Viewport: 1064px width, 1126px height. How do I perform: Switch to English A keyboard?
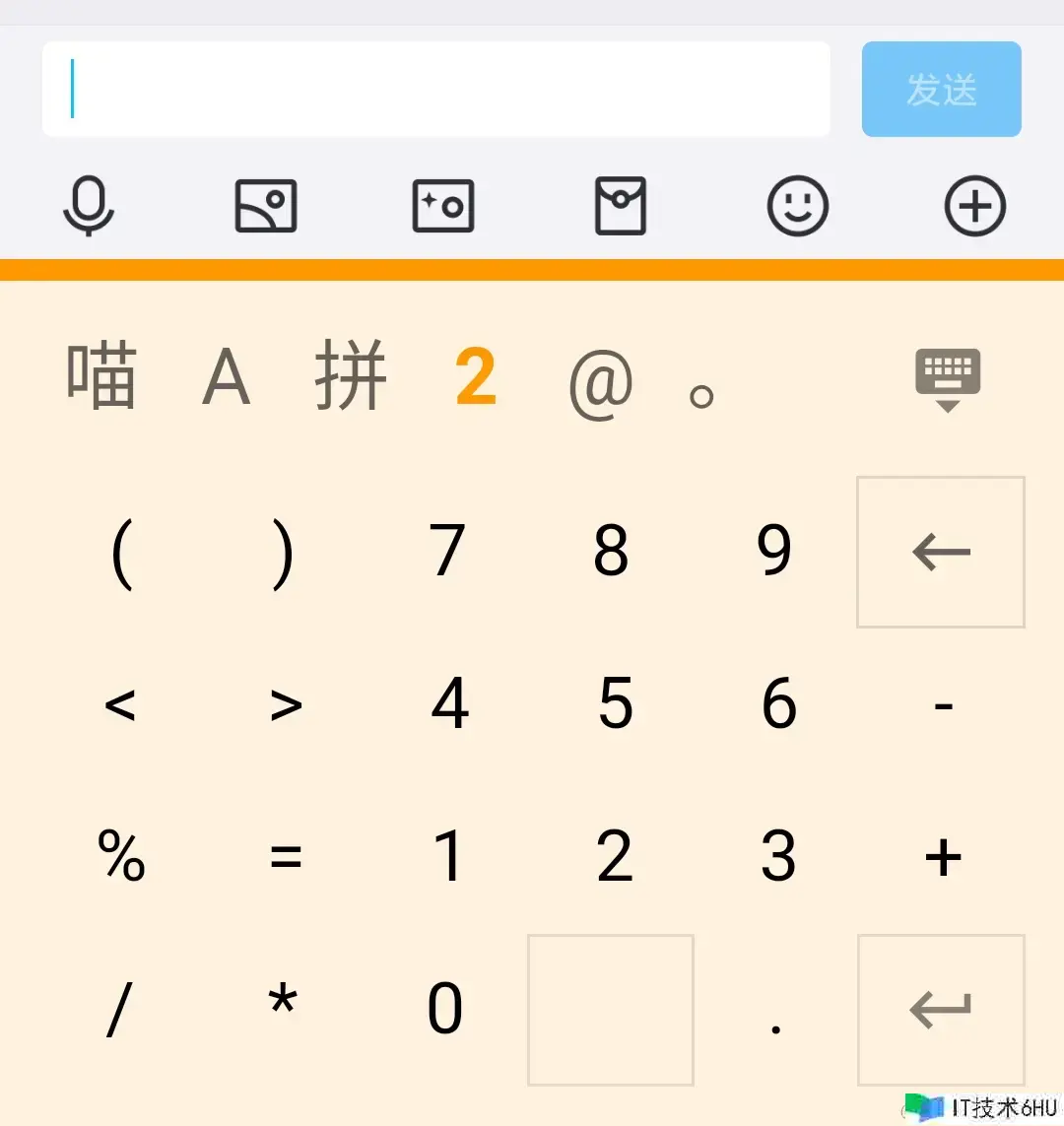click(226, 377)
